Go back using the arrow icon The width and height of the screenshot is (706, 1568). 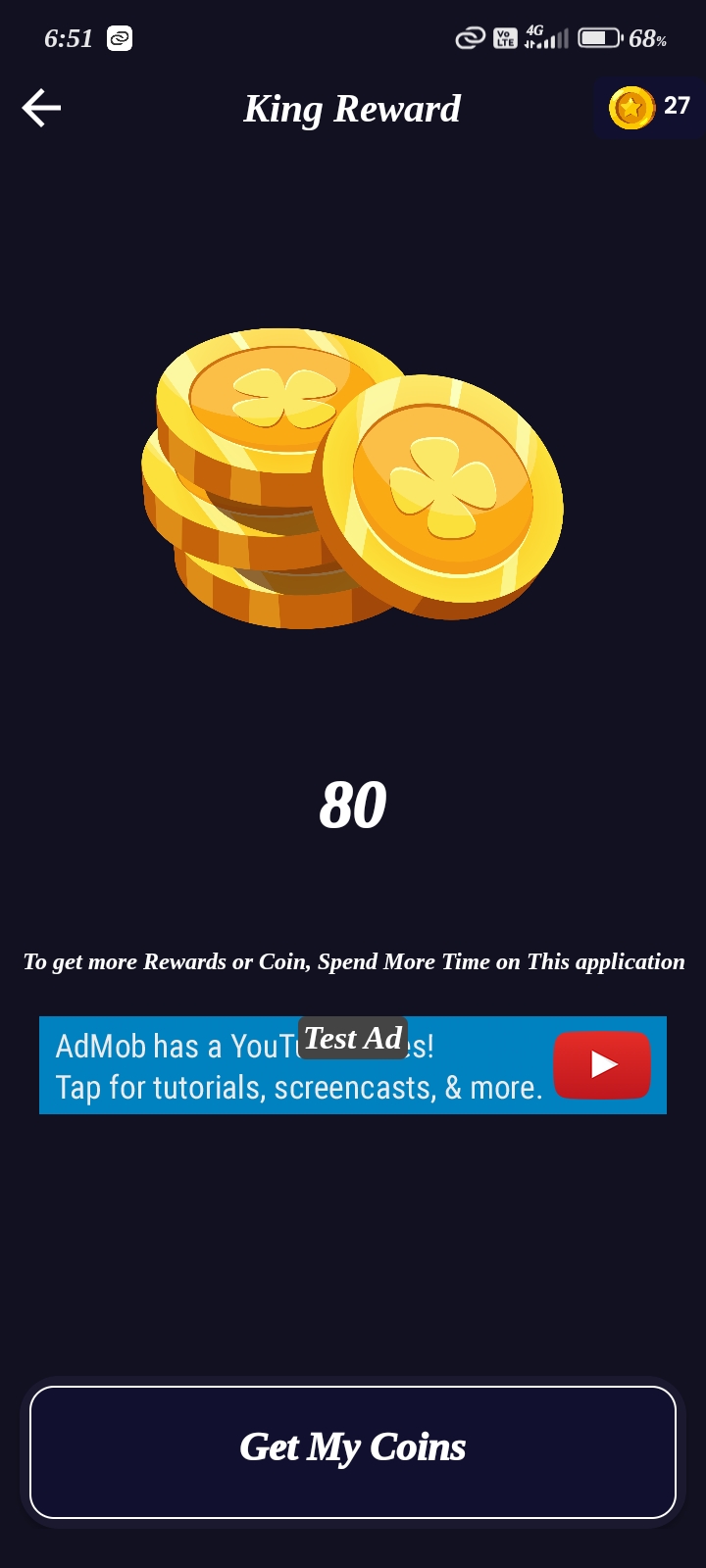pos(41,108)
